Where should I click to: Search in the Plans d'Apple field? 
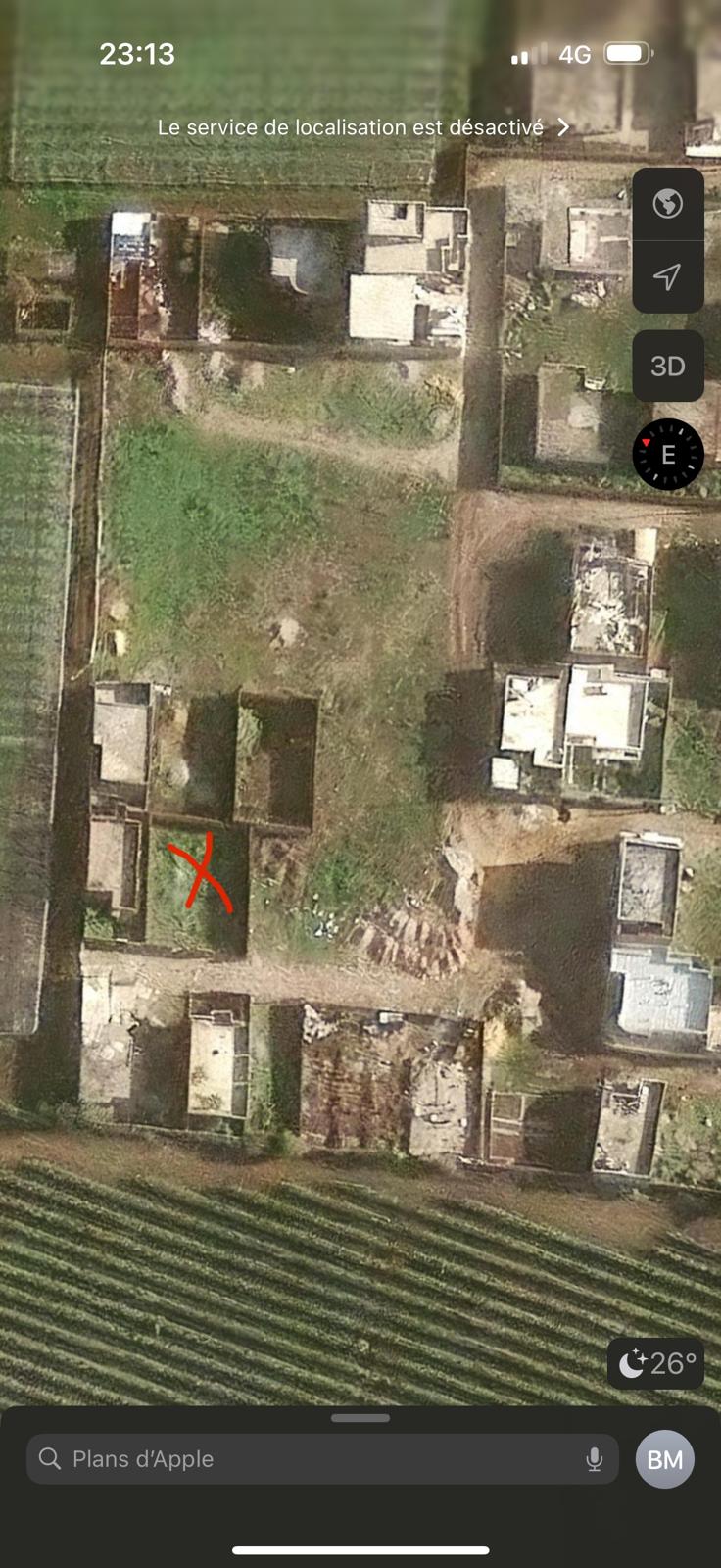pos(322,1459)
